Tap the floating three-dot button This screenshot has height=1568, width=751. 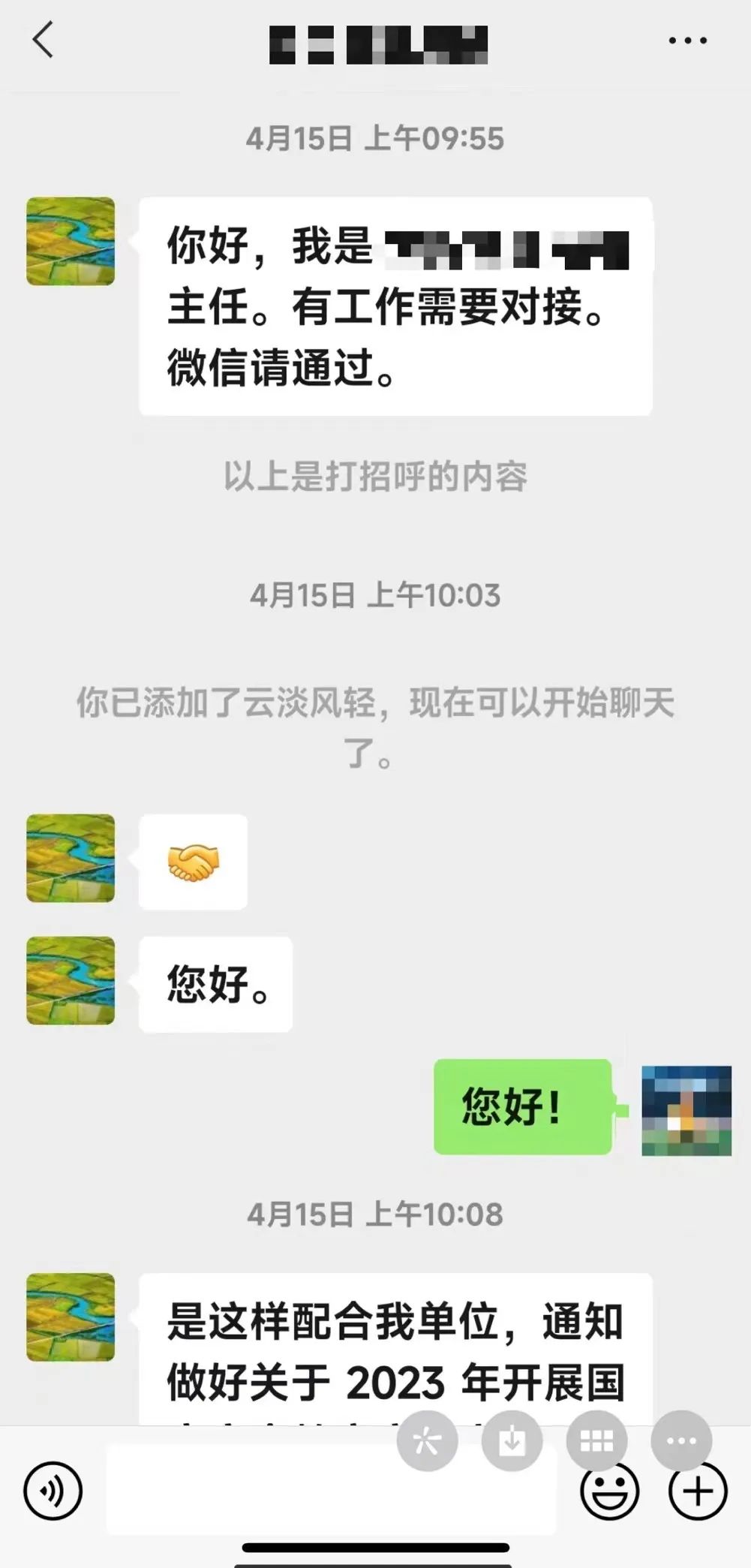point(681,1440)
